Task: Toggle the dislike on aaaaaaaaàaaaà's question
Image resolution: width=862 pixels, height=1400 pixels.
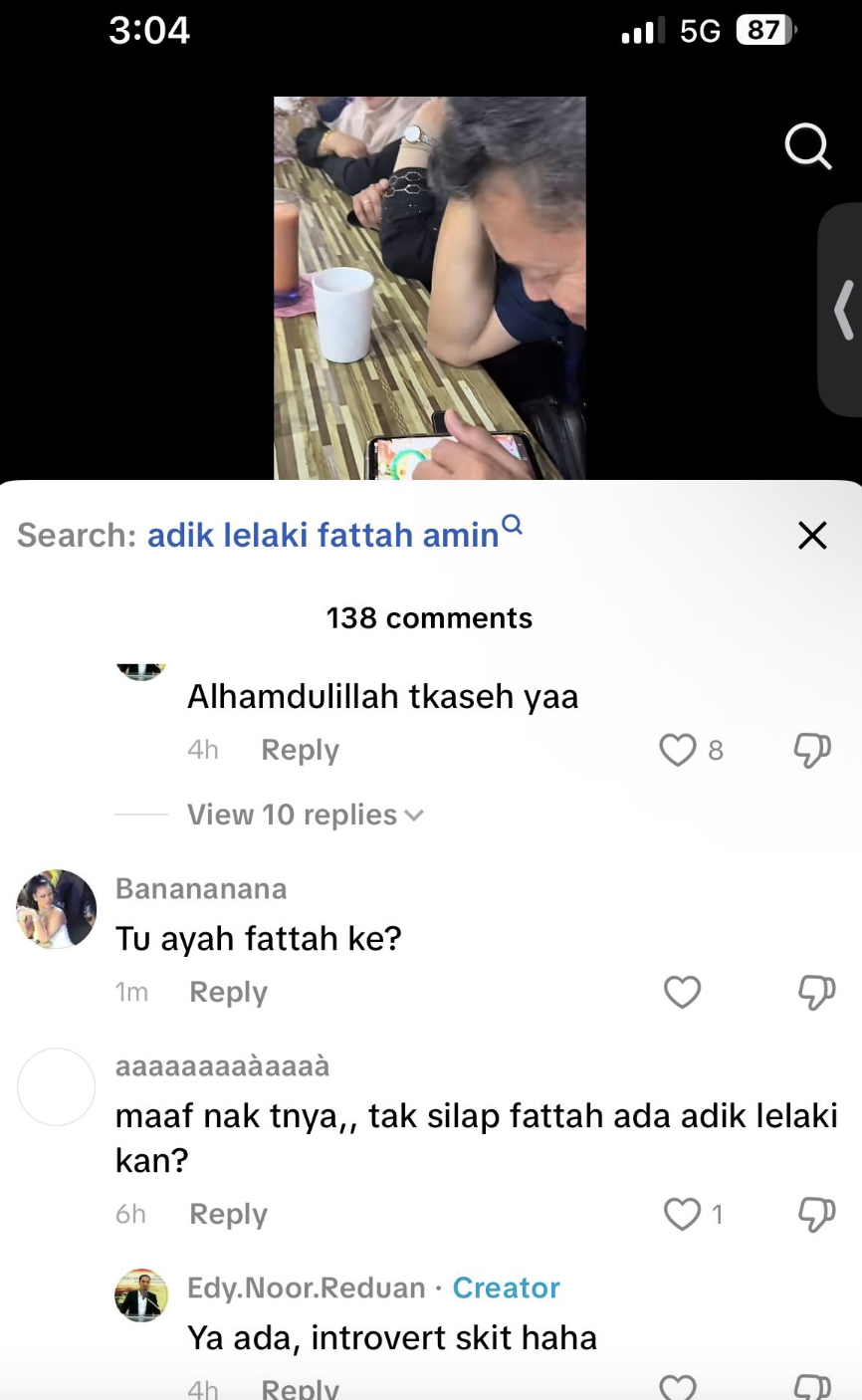Action: (817, 1214)
